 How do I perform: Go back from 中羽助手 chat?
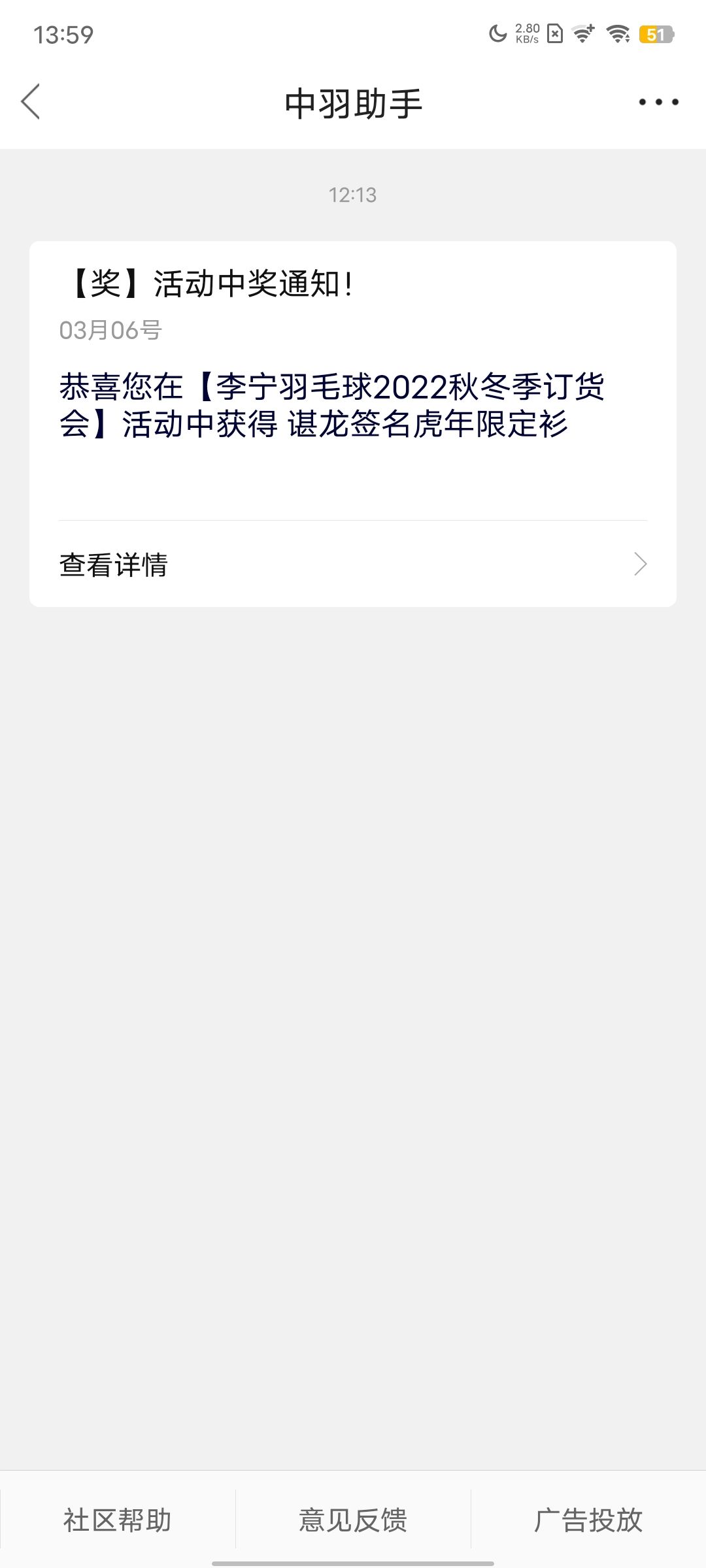tap(31, 102)
